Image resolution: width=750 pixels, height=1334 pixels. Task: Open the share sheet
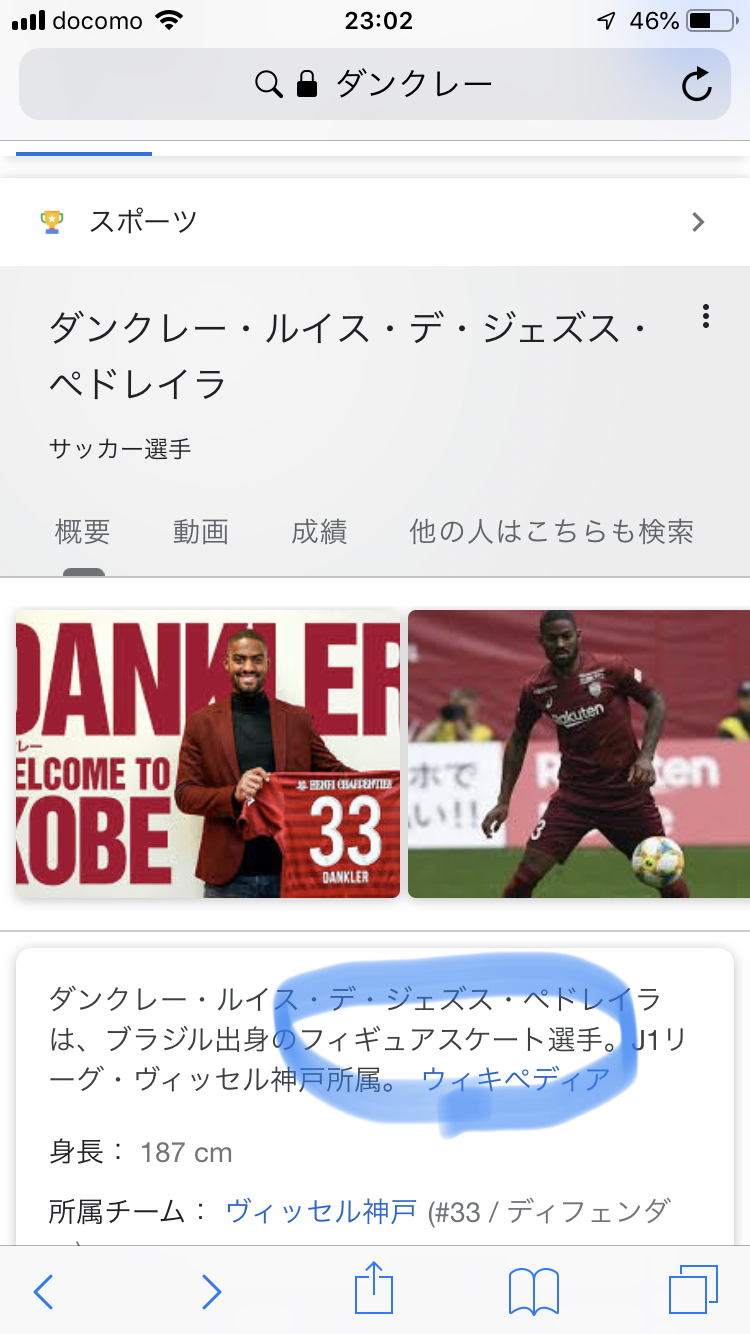coord(372,1290)
